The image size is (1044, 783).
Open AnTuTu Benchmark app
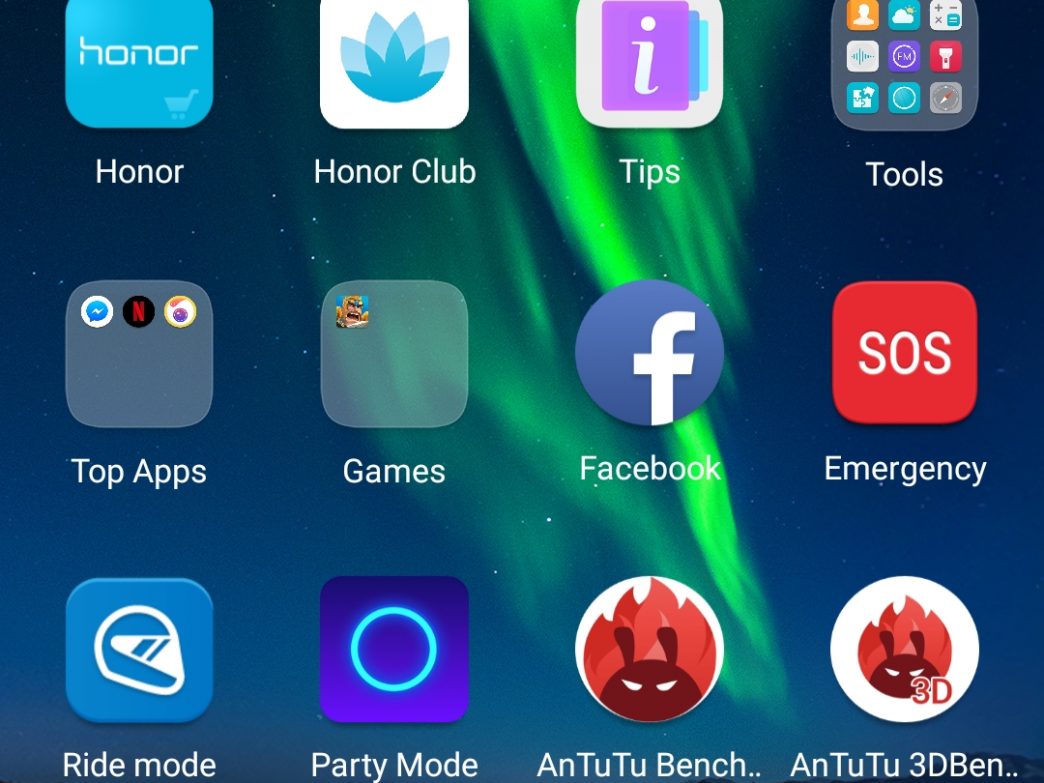[x=649, y=650]
